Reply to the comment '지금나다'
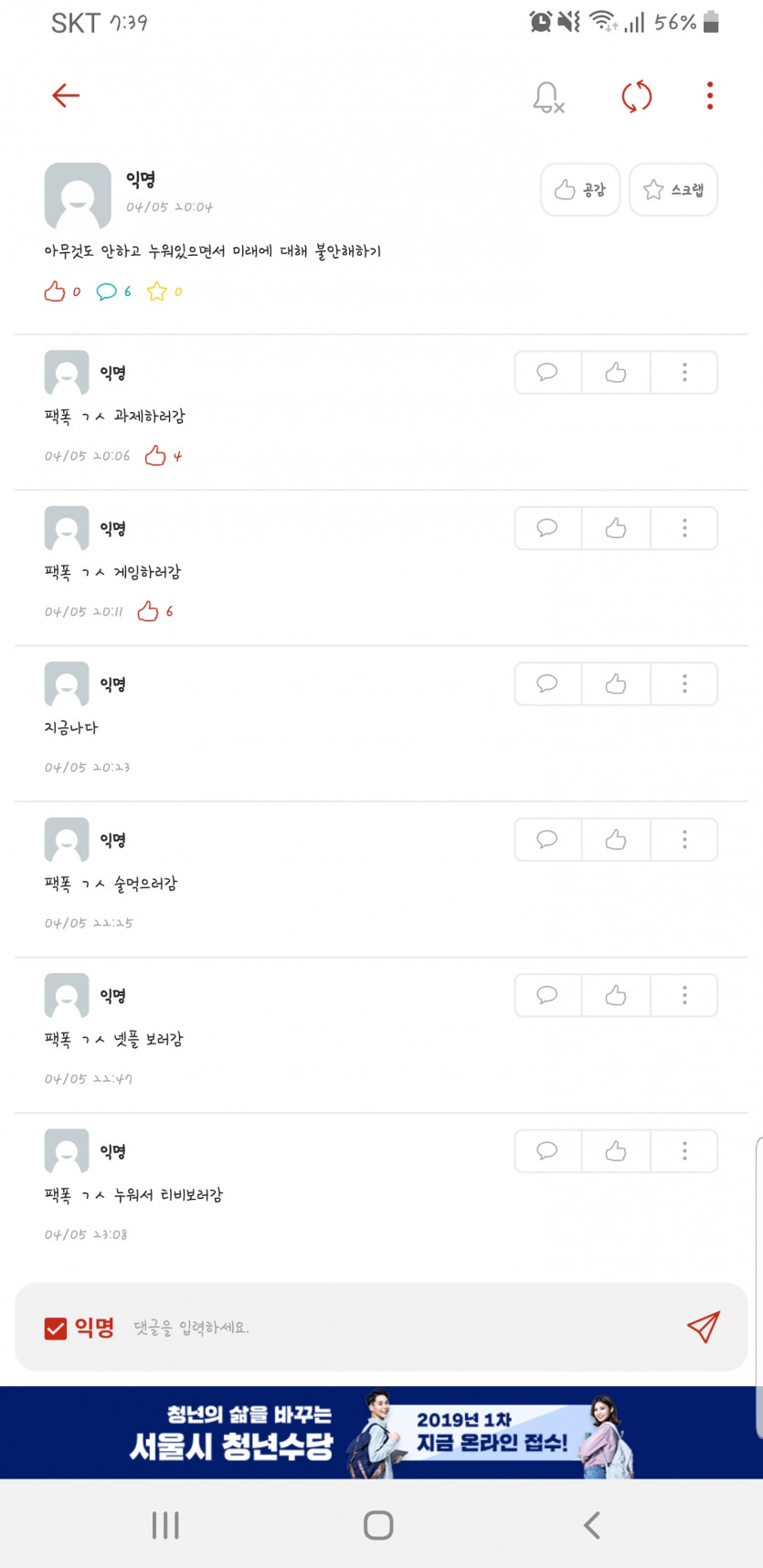The height and width of the screenshot is (1568, 763). pos(547,684)
